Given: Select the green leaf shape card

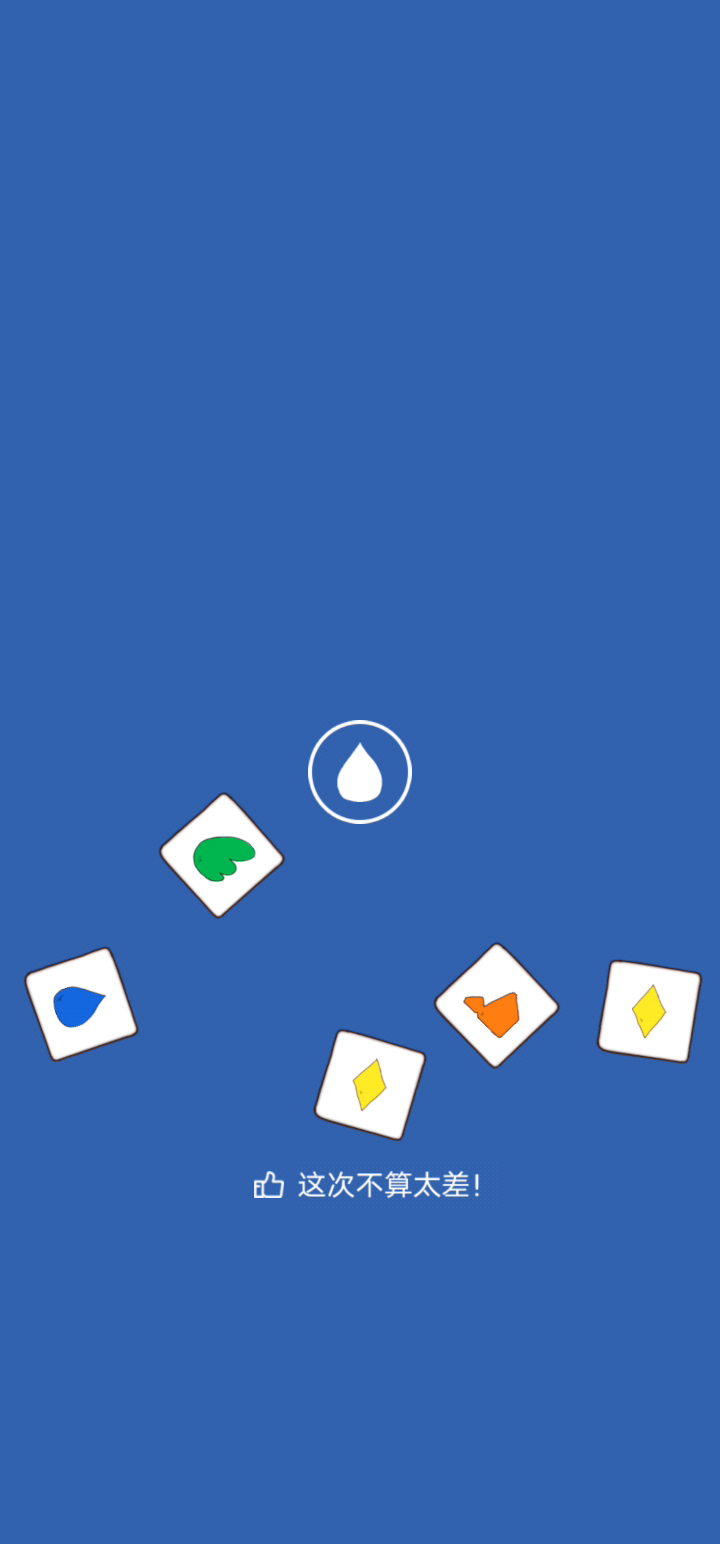Looking at the screenshot, I should click(222, 855).
